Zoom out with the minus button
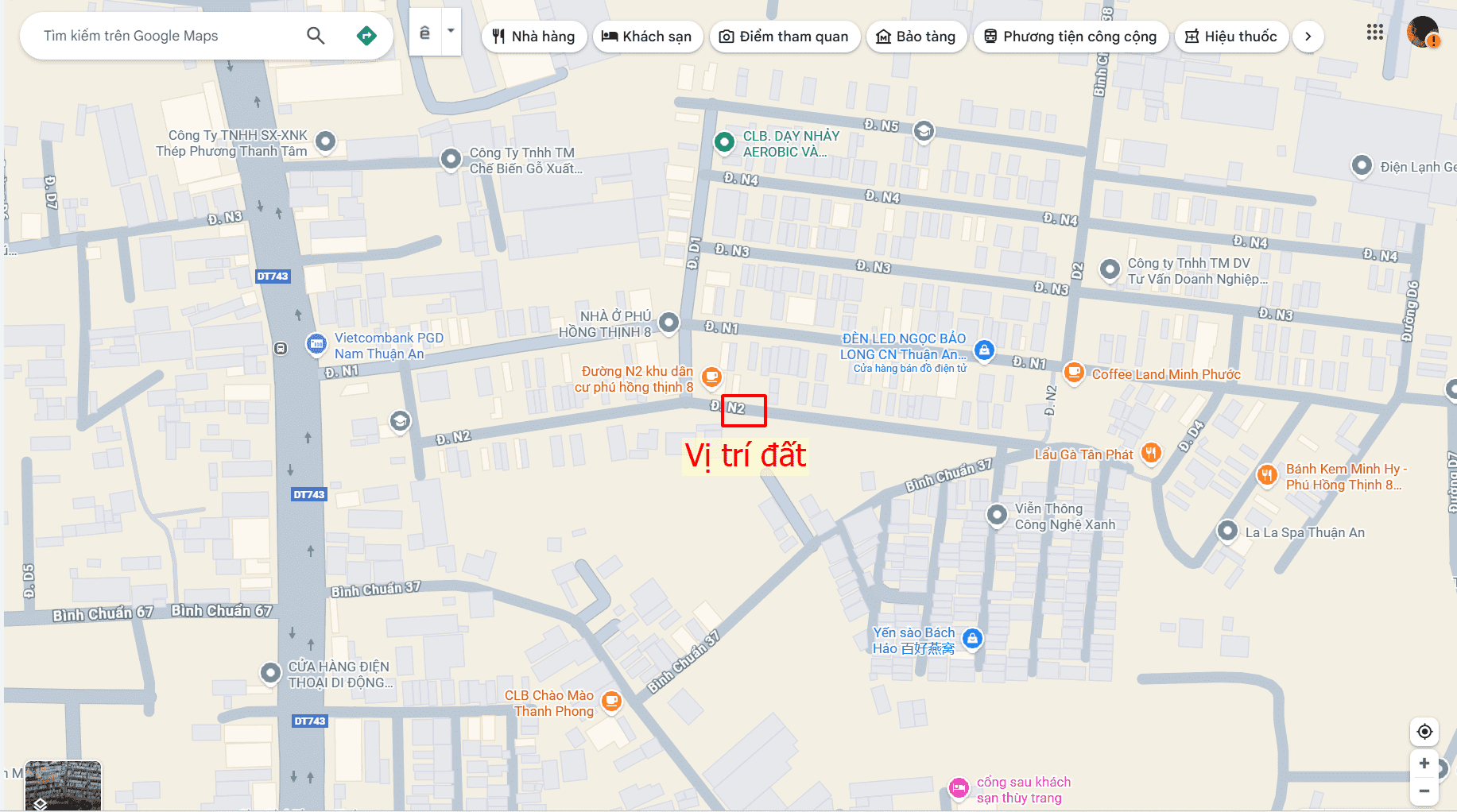This screenshot has width=1457, height=812. click(x=1424, y=791)
